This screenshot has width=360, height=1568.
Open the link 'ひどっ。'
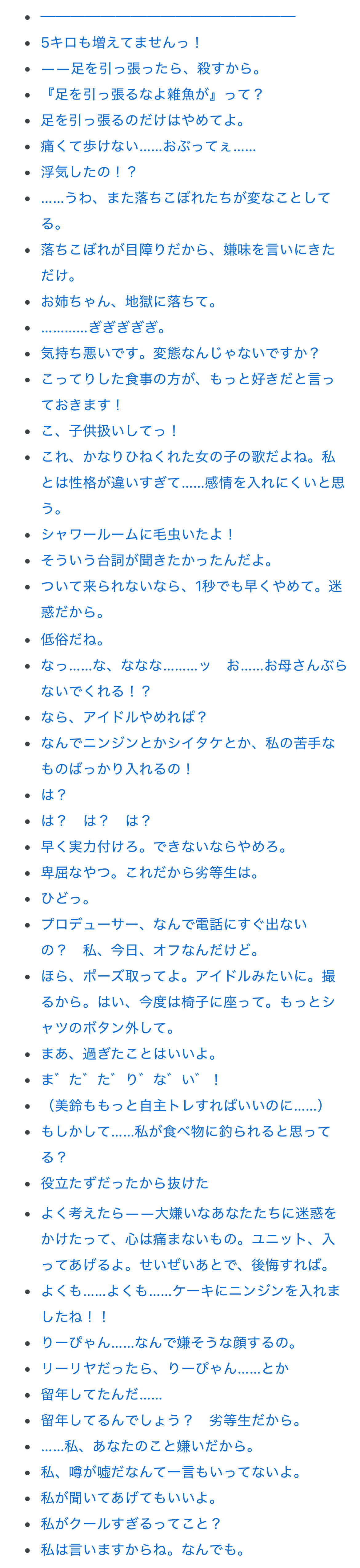point(66,898)
